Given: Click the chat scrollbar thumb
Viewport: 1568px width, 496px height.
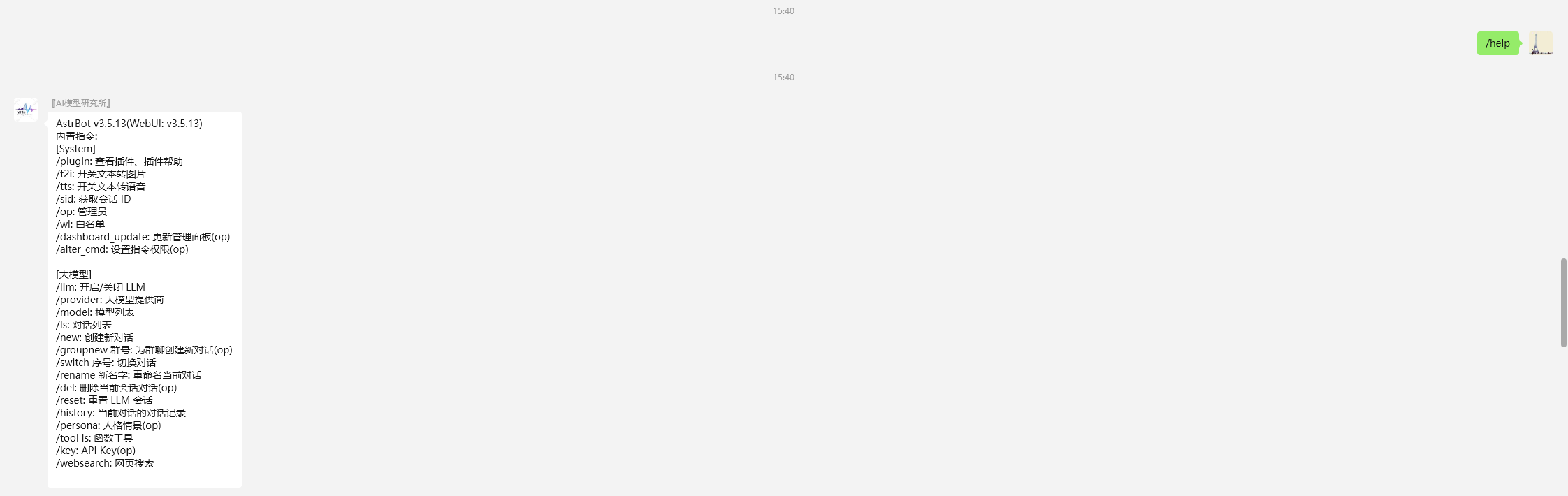Looking at the screenshot, I should [1563, 302].
